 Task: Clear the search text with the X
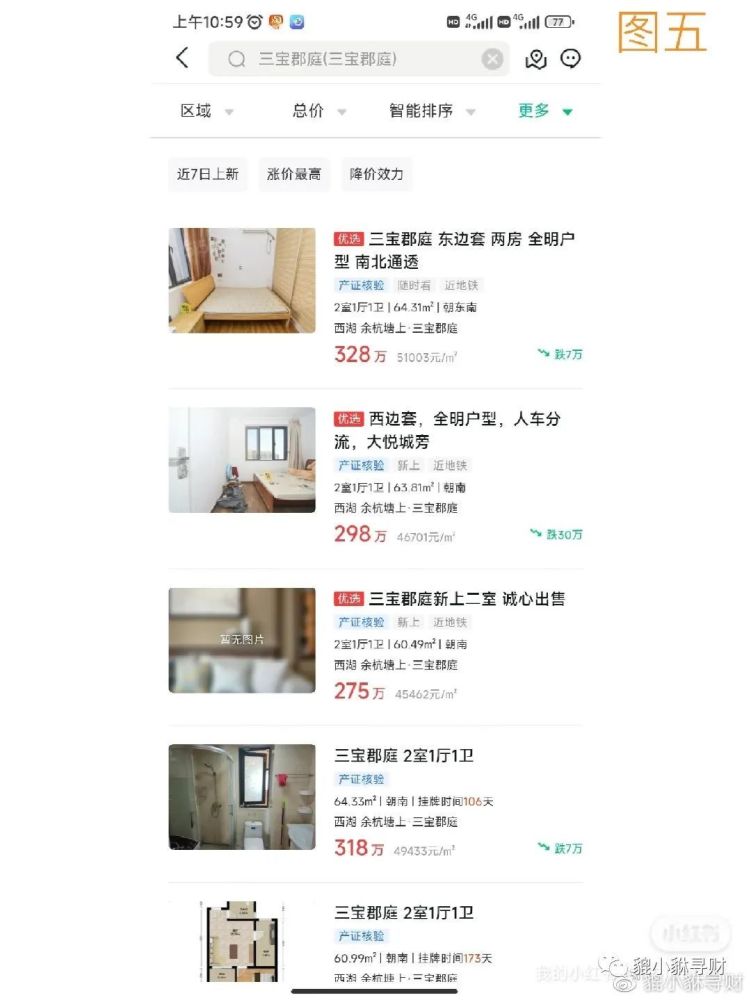pyautogui.click(x=492, y=59)
